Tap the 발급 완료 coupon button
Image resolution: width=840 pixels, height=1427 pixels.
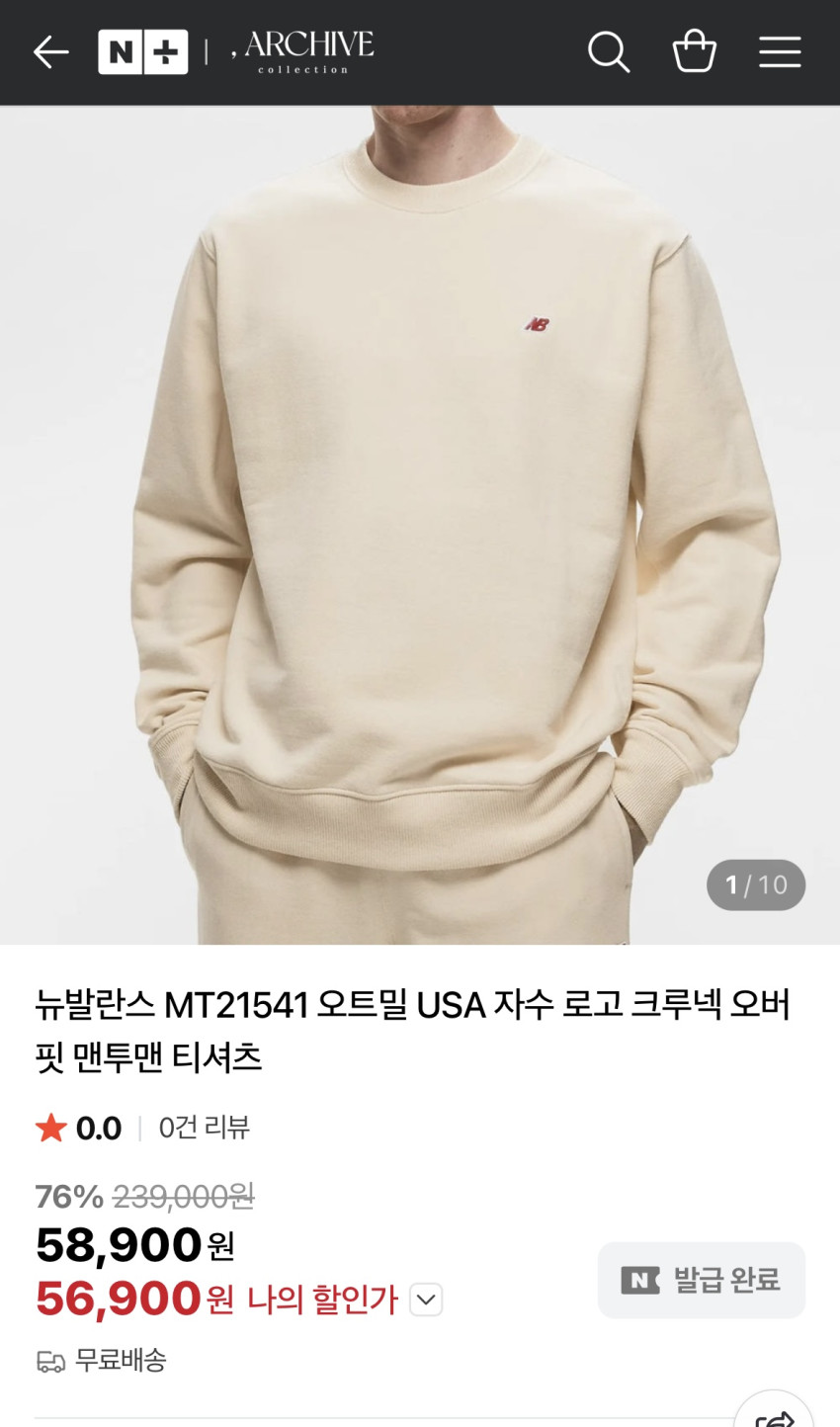702,1281
